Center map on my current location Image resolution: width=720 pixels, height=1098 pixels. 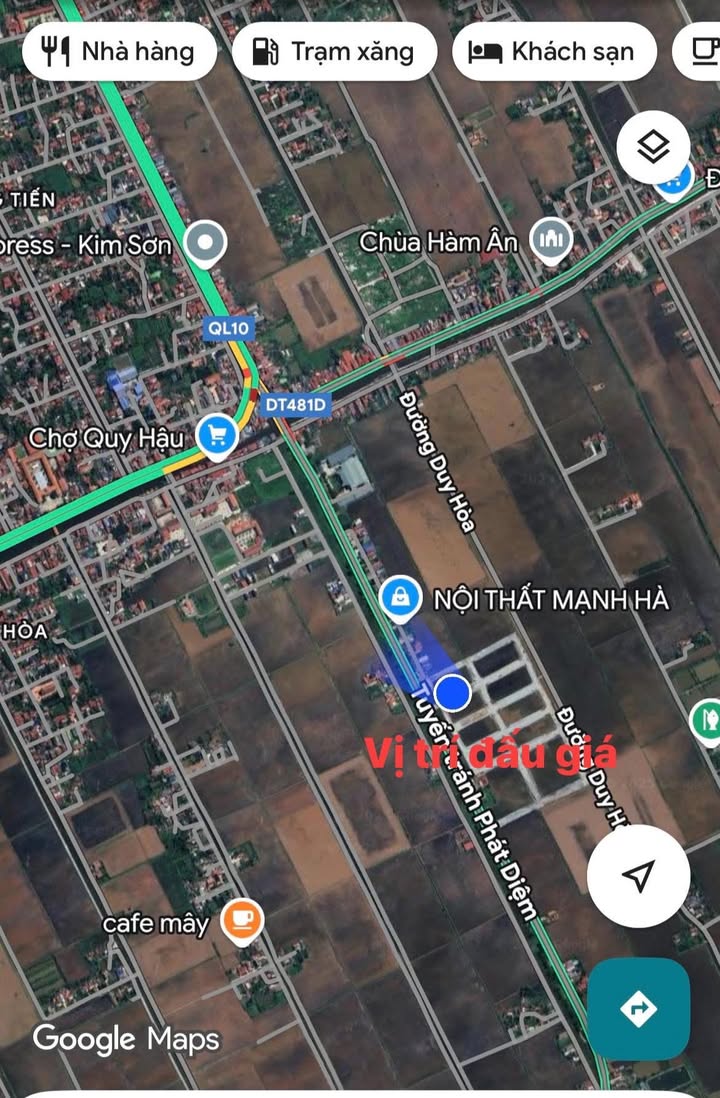[638, 876]
